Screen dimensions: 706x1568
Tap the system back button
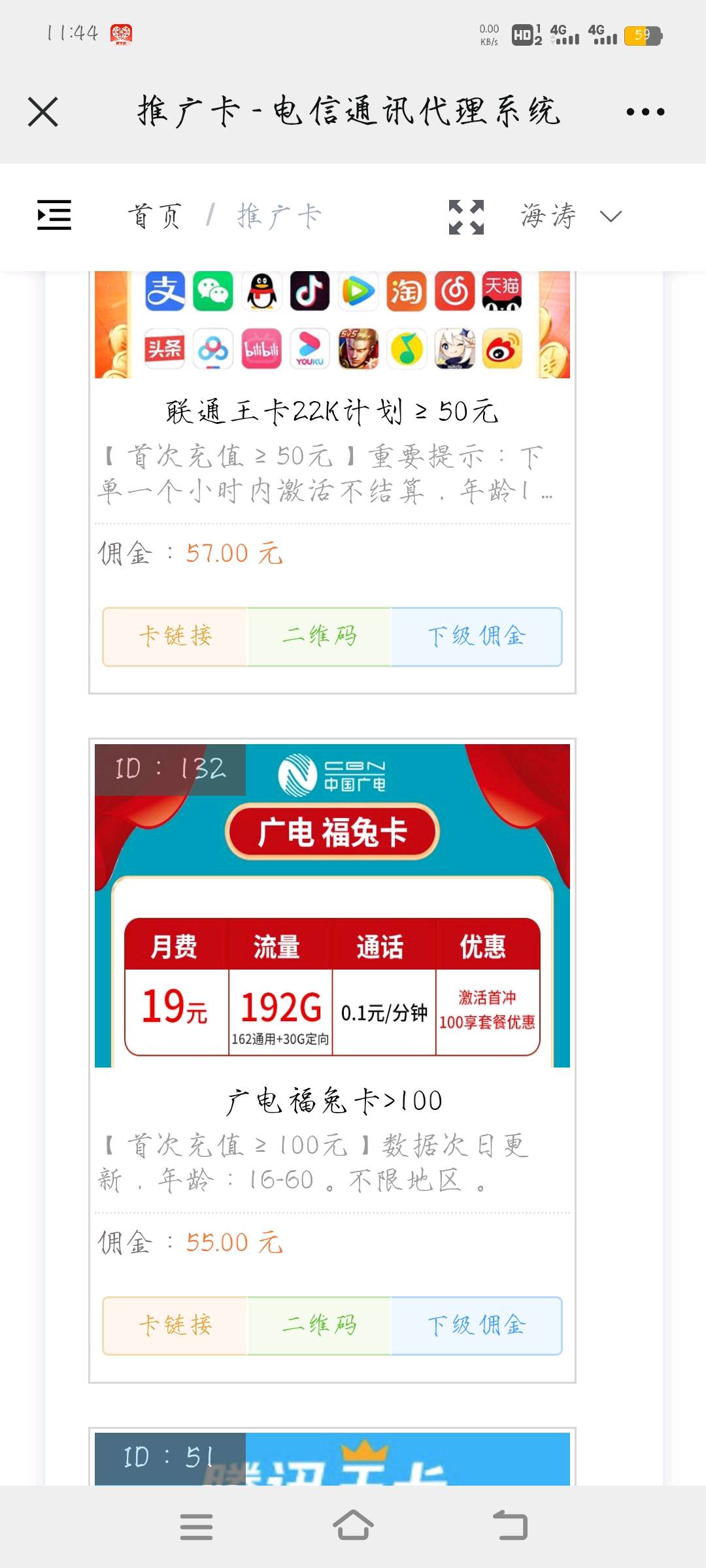pos(511,1526)
